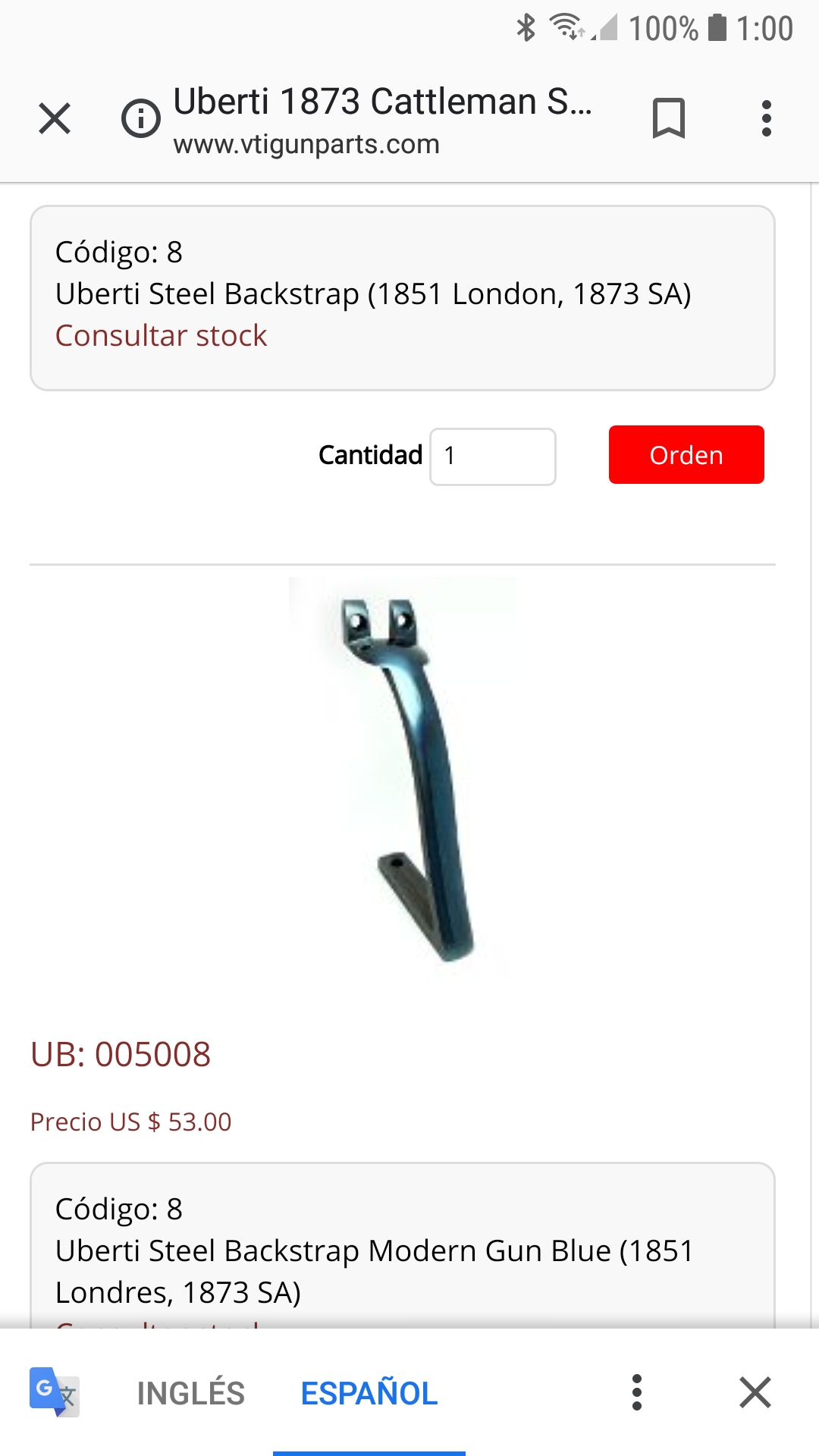Tap the red Orden button
The image size is (819, 1456).
point(686,455)
